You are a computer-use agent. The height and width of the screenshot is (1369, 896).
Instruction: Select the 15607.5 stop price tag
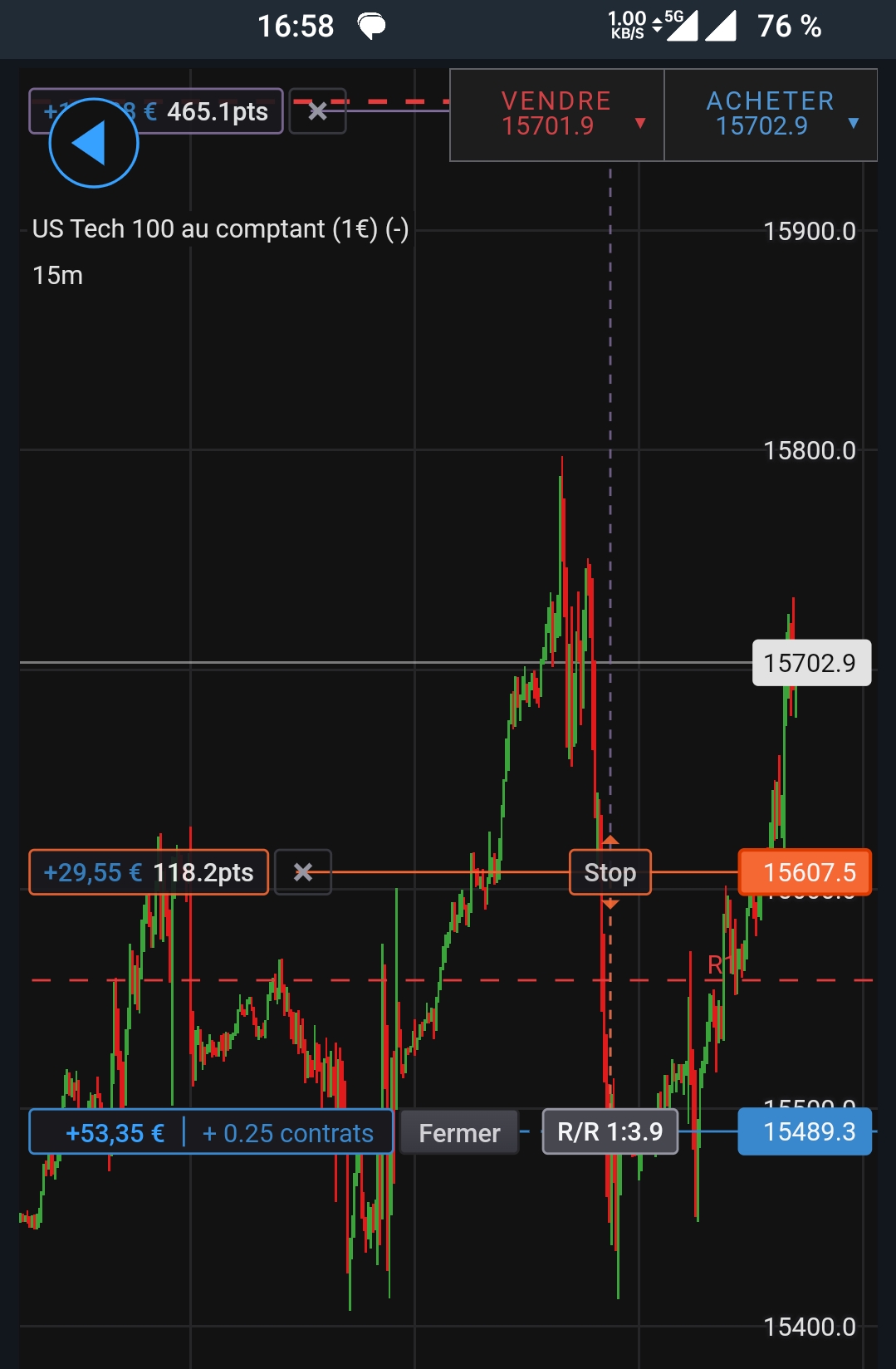tap(805, 872)
